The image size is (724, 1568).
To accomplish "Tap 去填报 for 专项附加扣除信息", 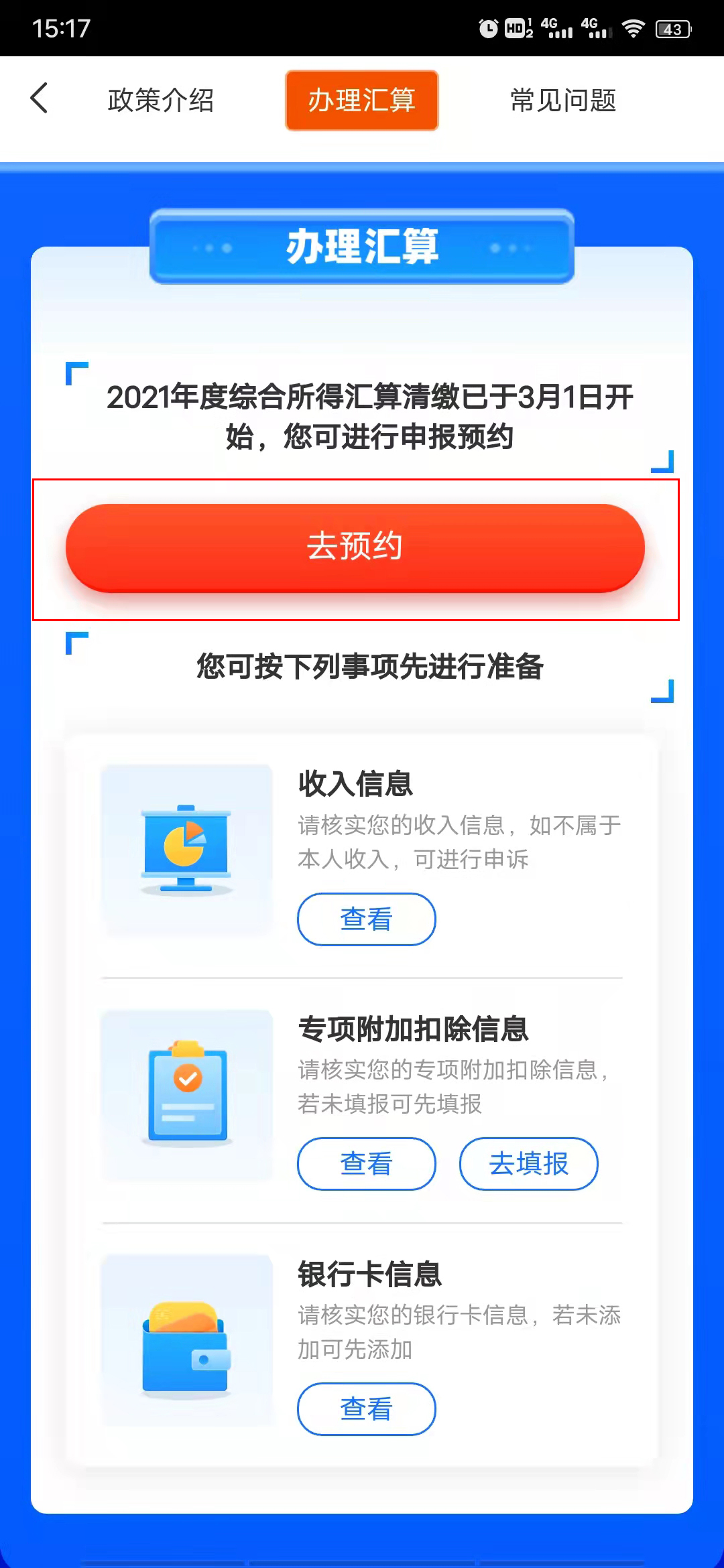I will coord(528,1164).
